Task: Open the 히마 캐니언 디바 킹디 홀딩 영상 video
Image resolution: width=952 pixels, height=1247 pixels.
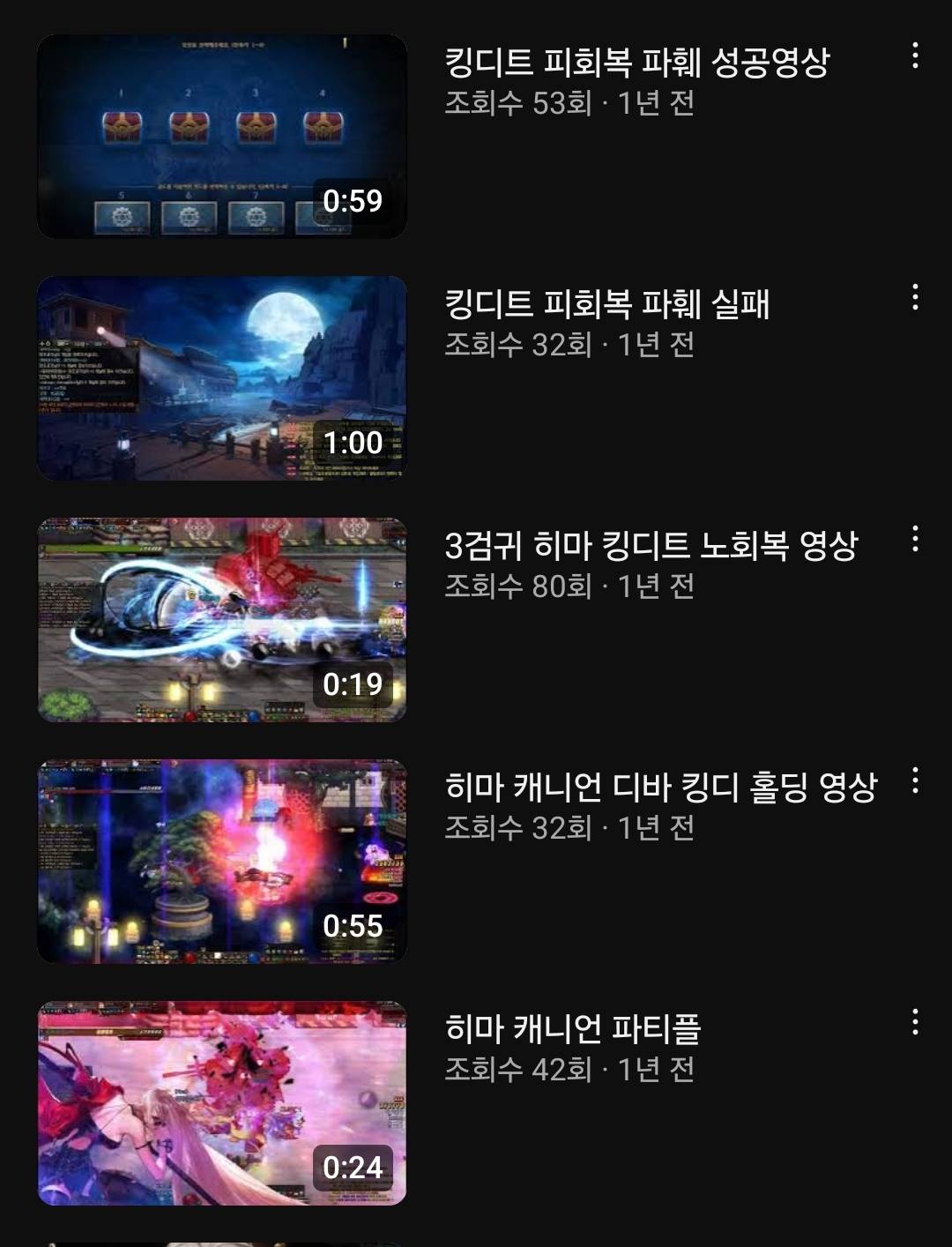Action: [x=221, y=862]
